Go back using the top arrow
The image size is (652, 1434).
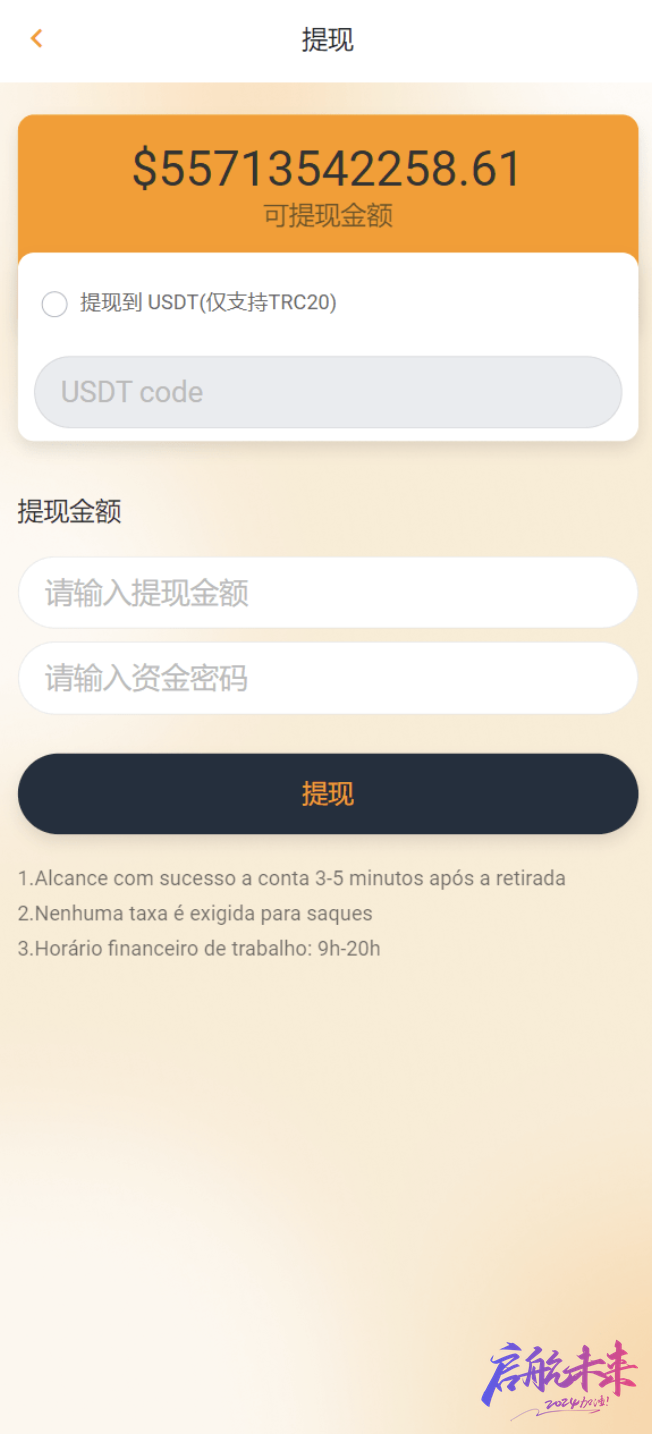[37, 39]
